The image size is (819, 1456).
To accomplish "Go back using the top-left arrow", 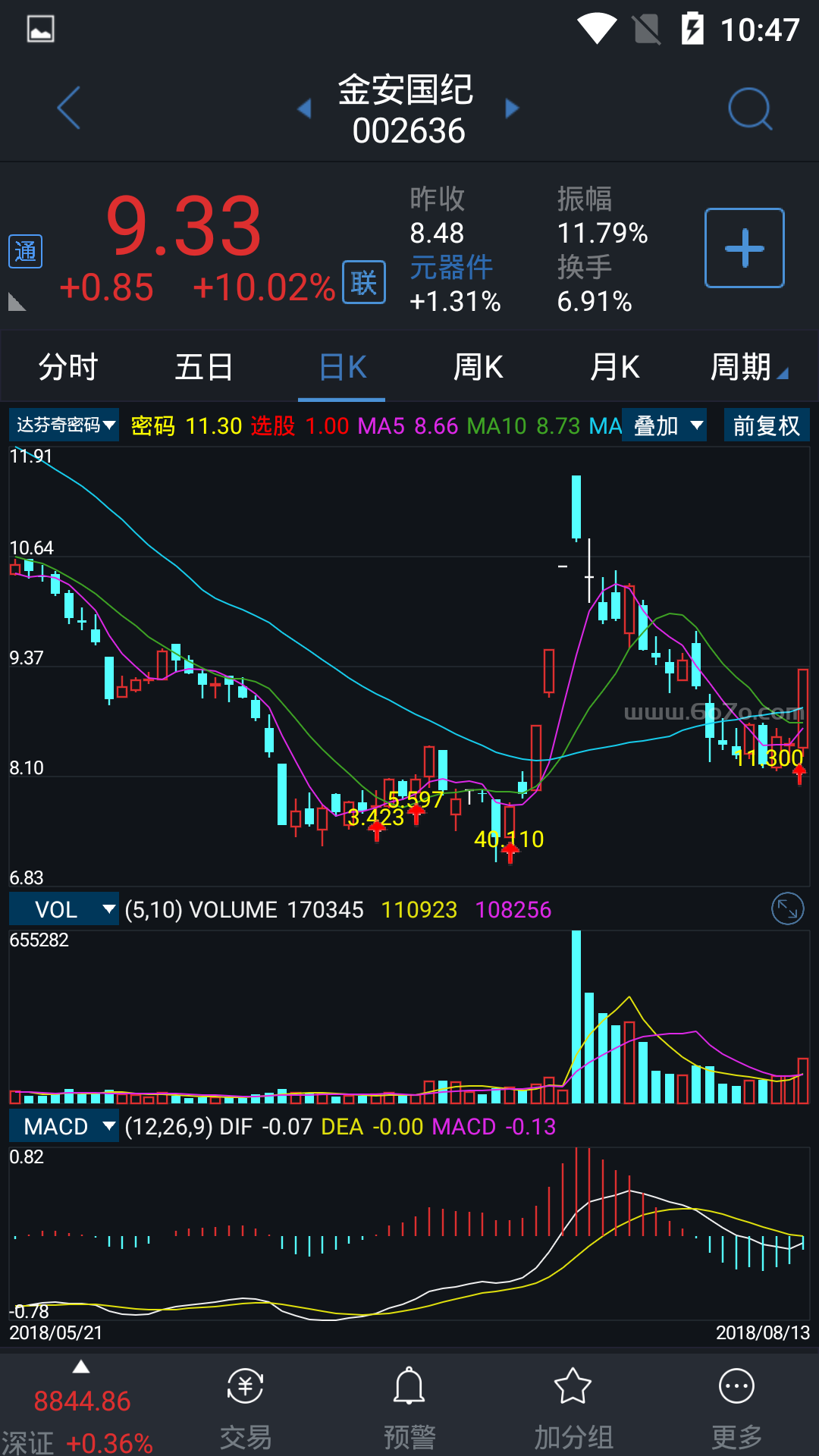I will click(69, 108).
